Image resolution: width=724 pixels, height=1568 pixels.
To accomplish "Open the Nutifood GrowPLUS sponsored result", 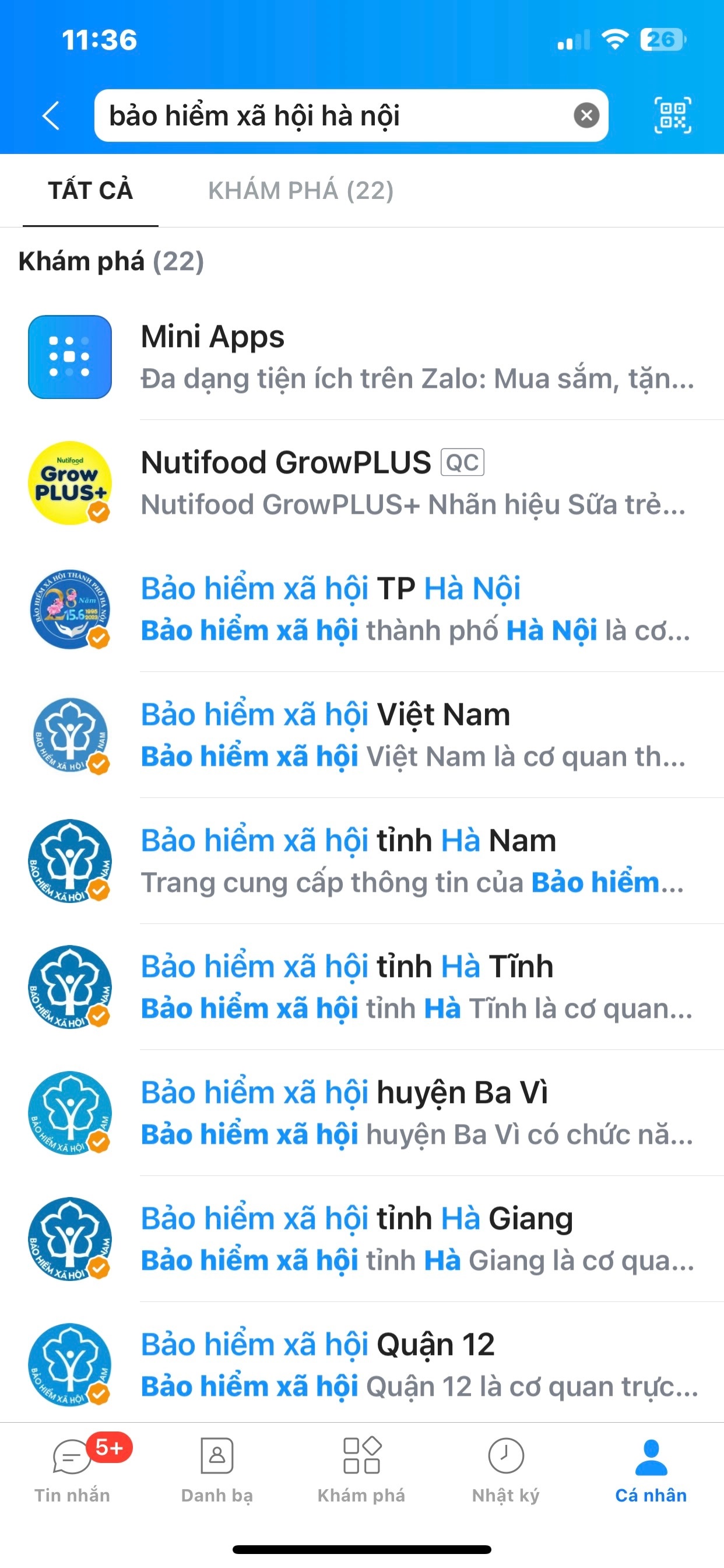I will [x=362, y=484].
